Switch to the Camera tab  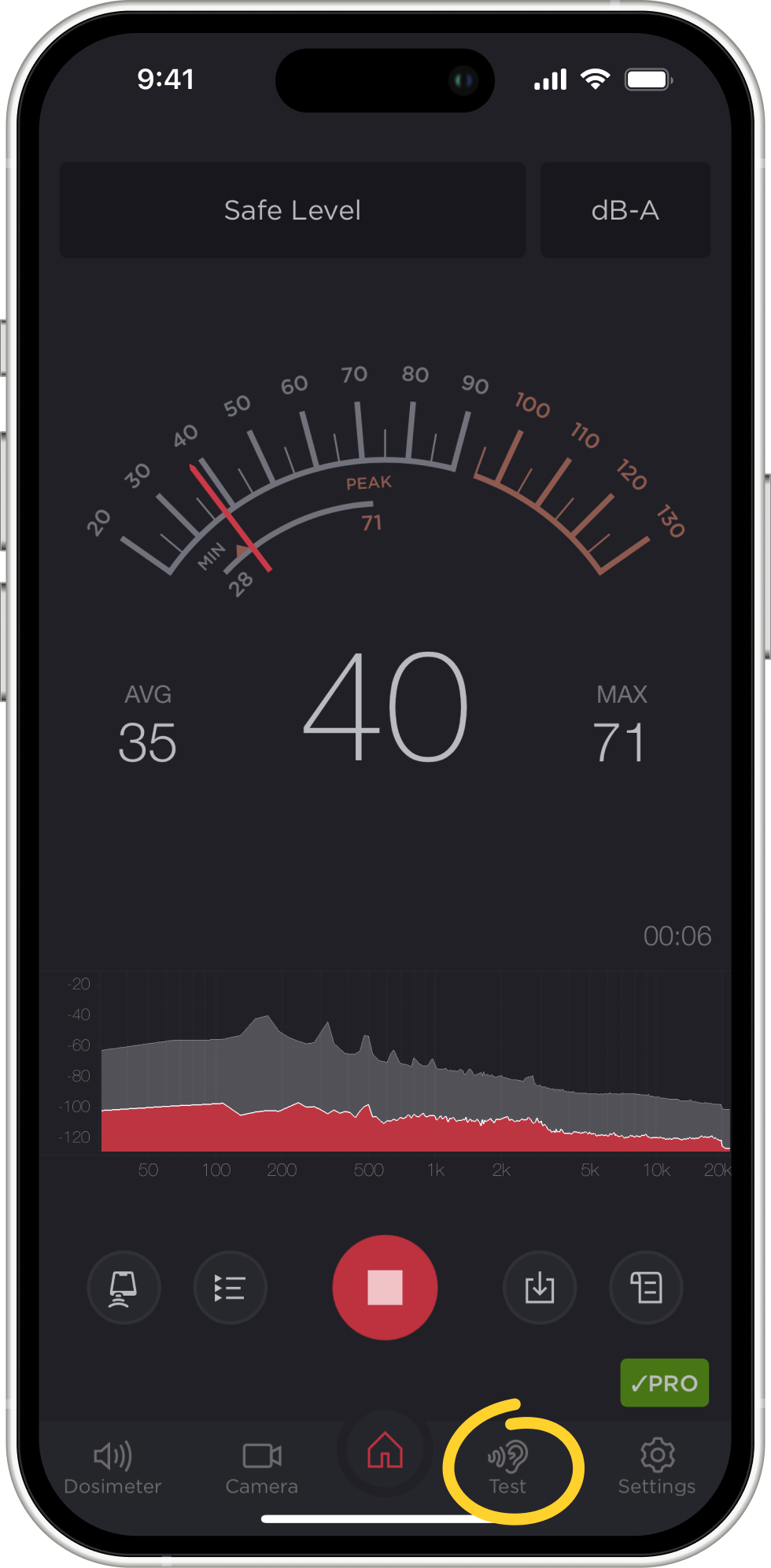point(262,1468)
